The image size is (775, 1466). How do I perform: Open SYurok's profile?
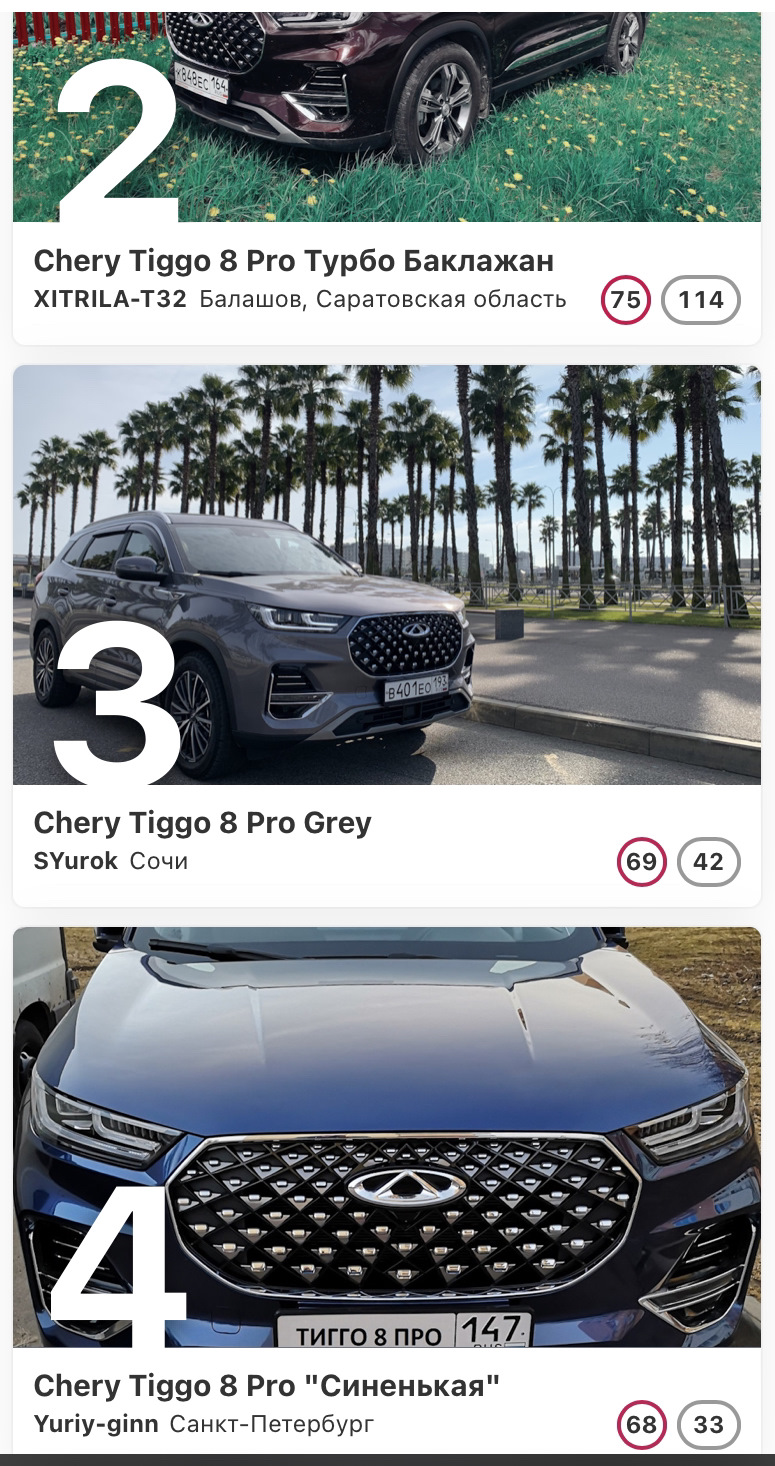point(72,860)
